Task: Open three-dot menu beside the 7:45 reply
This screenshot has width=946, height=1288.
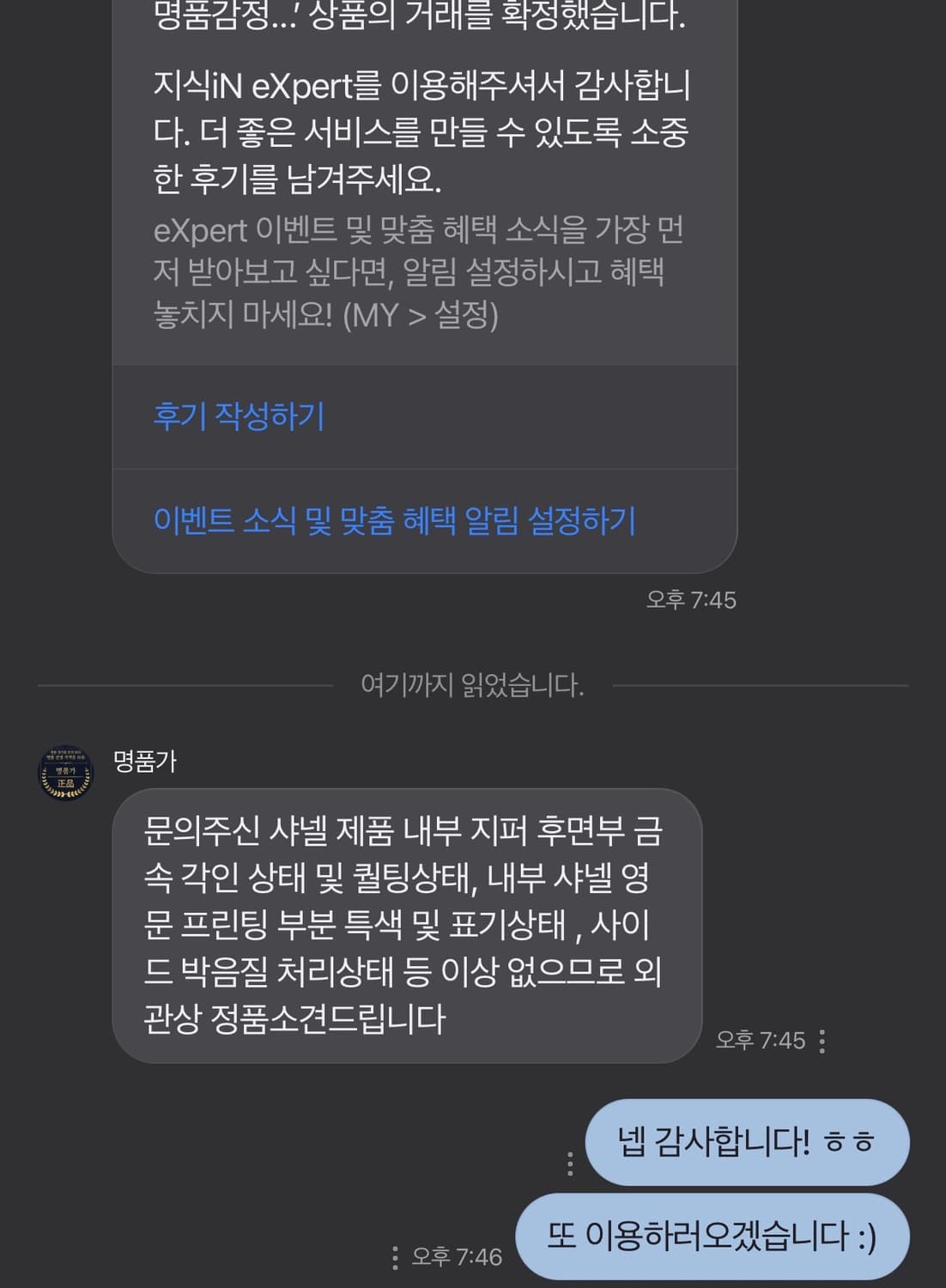Action: point(822,1042)
